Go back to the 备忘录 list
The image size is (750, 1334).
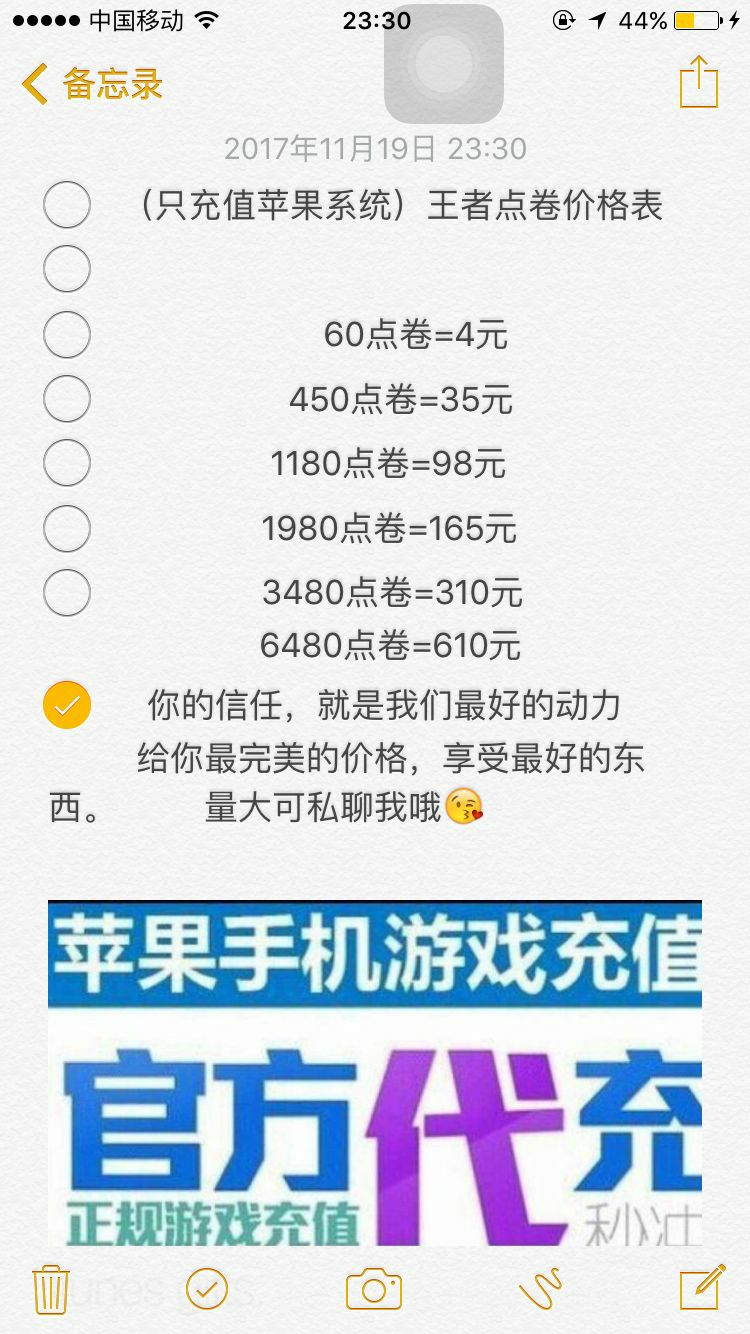coord(92,84)
